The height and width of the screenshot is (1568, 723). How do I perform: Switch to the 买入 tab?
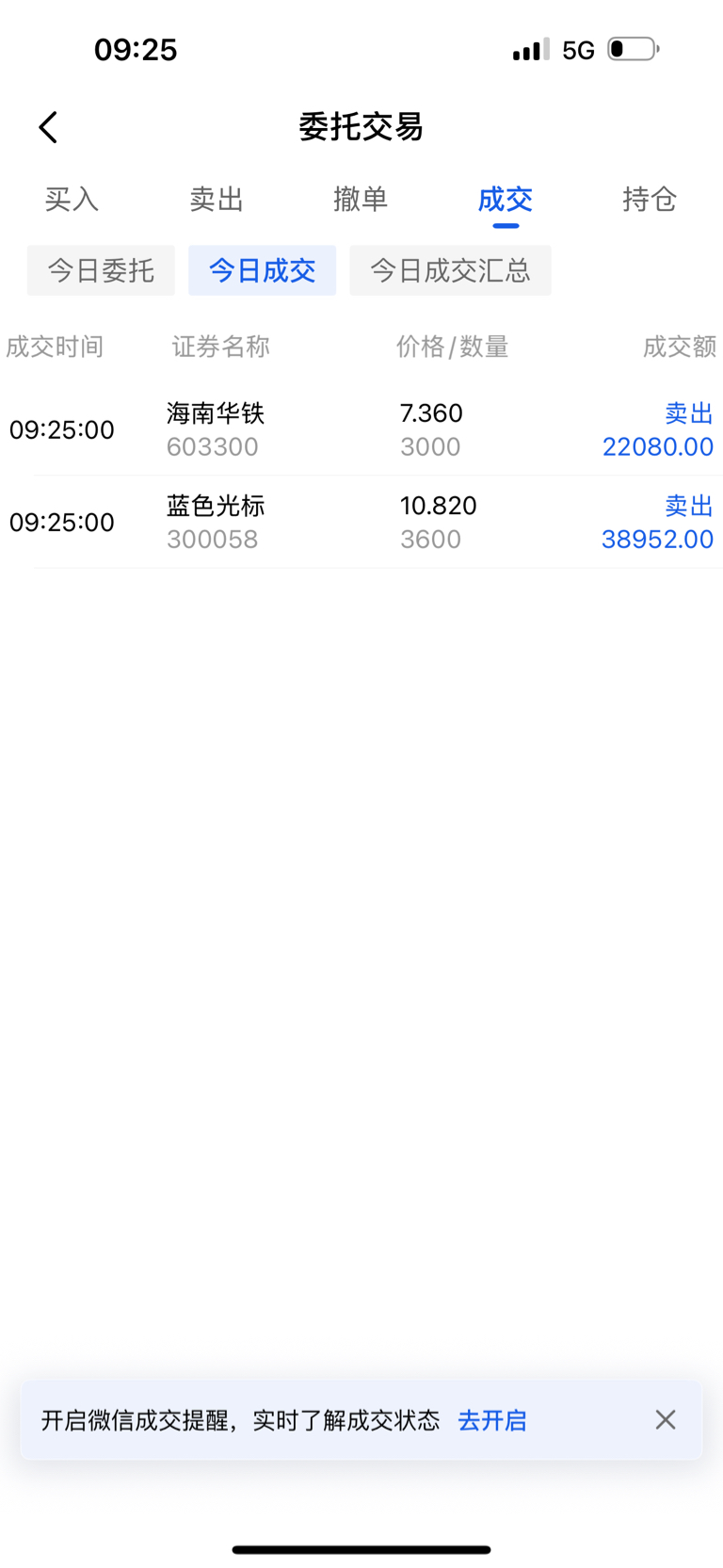[x=72, y=200]
